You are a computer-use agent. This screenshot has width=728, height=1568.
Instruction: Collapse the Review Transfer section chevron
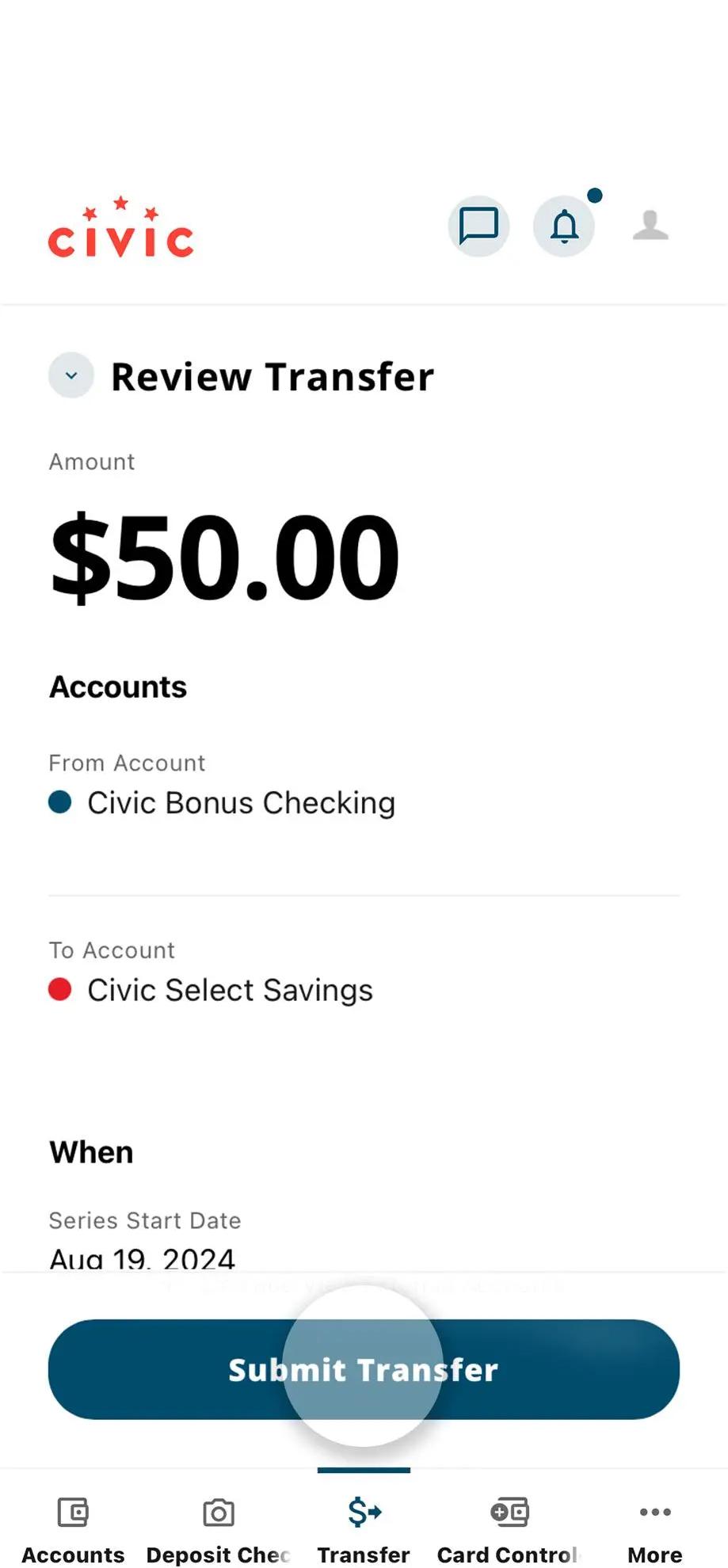[x=71, y=375]
